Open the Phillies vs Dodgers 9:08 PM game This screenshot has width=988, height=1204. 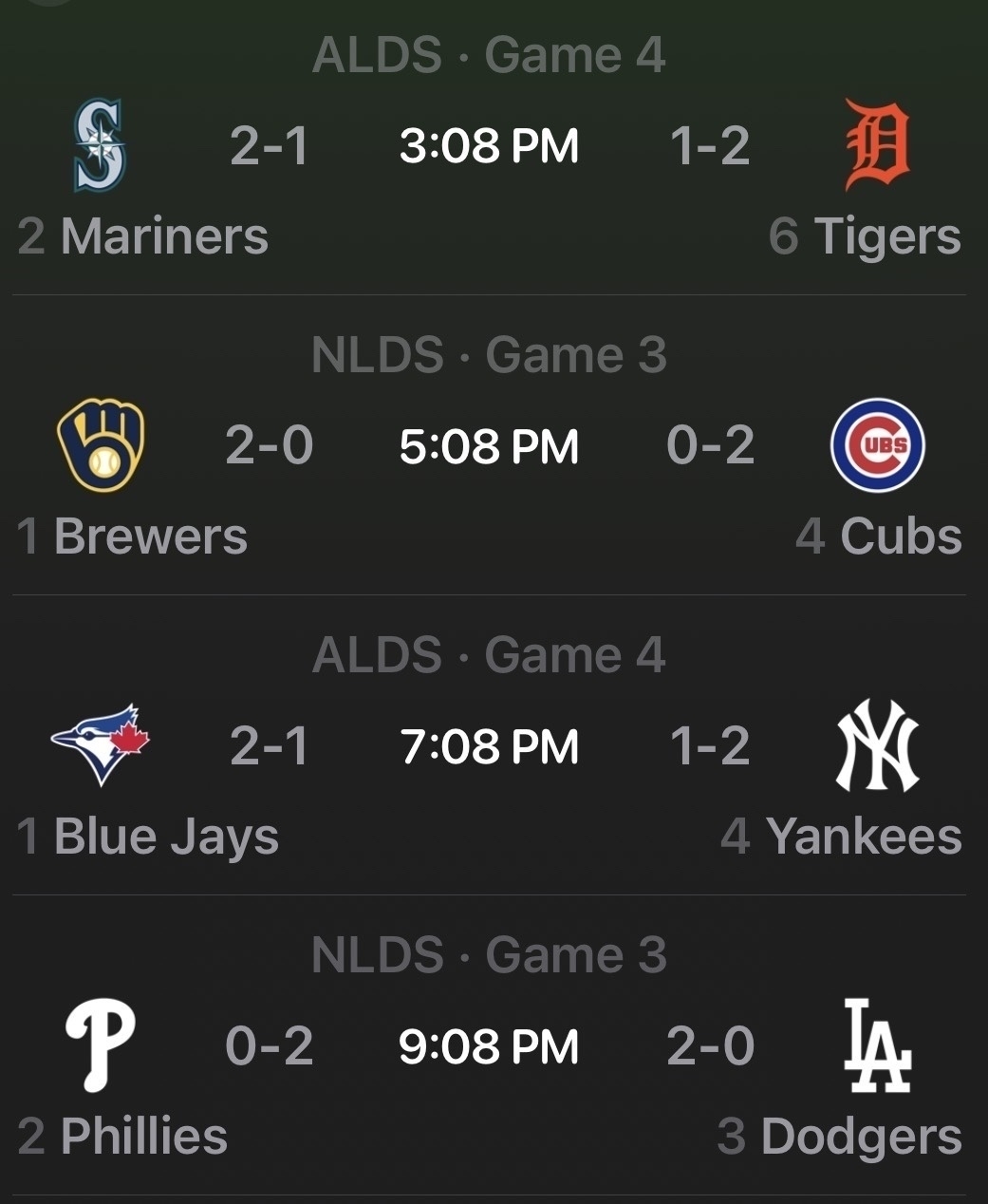click(489, 1046)
